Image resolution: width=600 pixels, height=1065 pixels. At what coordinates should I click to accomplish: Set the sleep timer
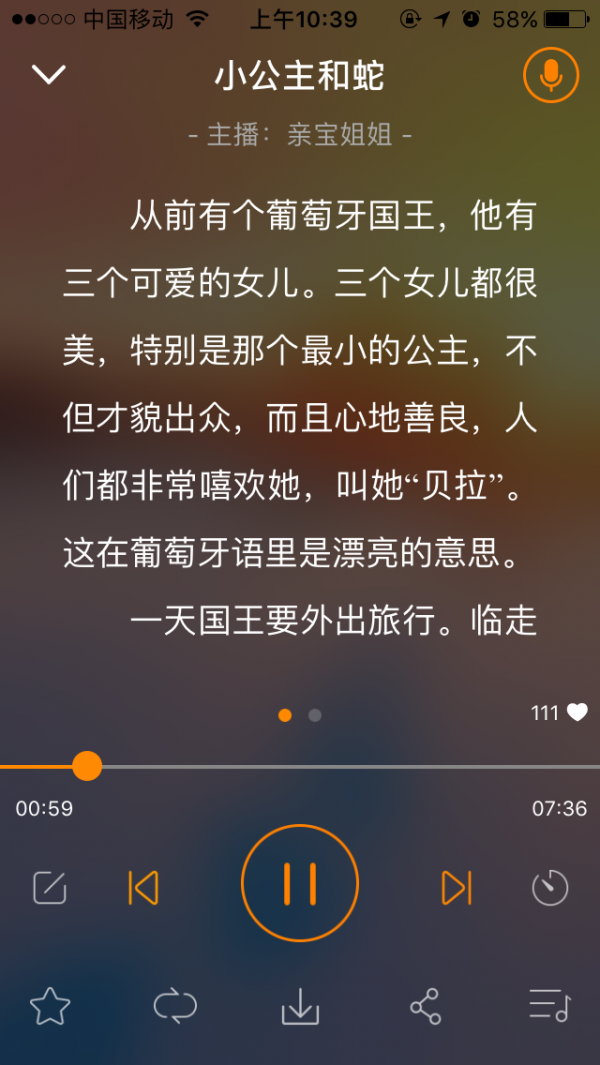(550, 887)
